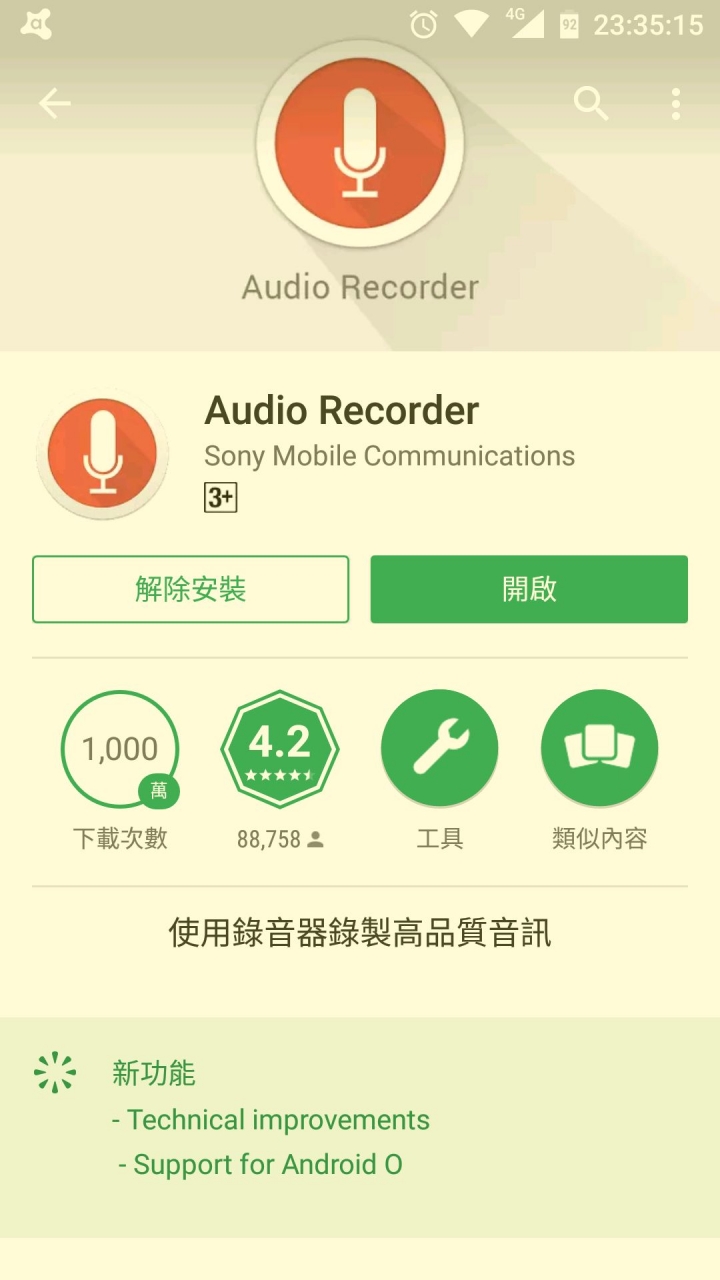Open the three-dot overflow menu
Image resolution: width=720 pixels, height=1280 pixels.
click(x=676, y=103)
